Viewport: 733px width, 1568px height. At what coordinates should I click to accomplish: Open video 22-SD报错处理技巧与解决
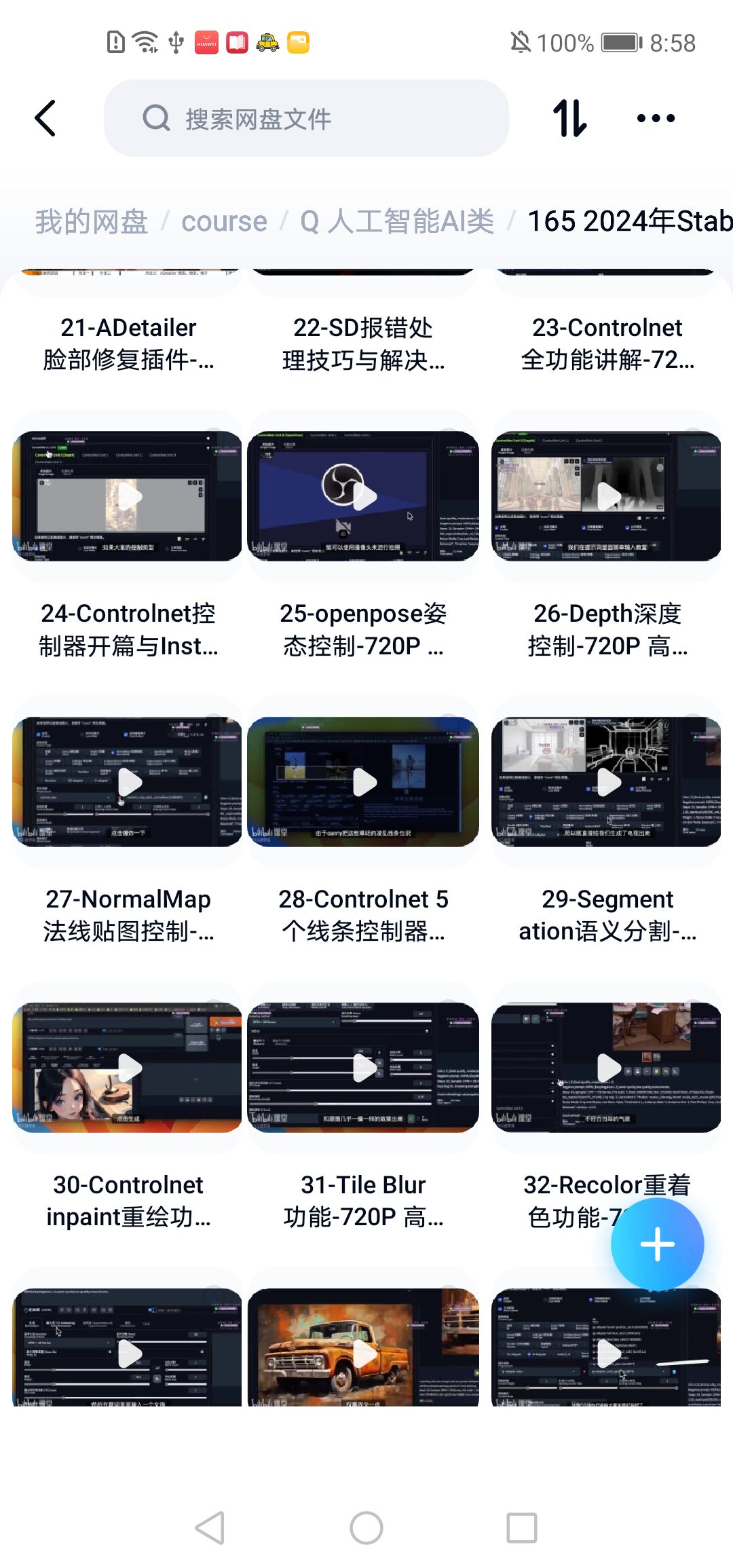[363, 343]
